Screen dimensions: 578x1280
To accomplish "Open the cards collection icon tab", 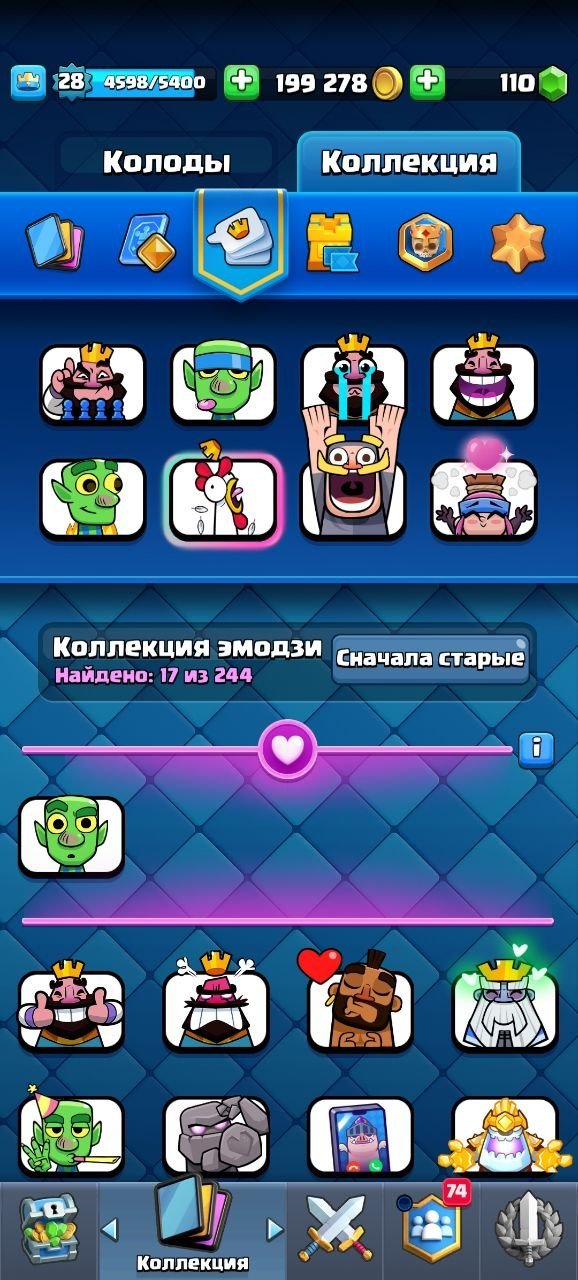I will [x=55, y=243].
